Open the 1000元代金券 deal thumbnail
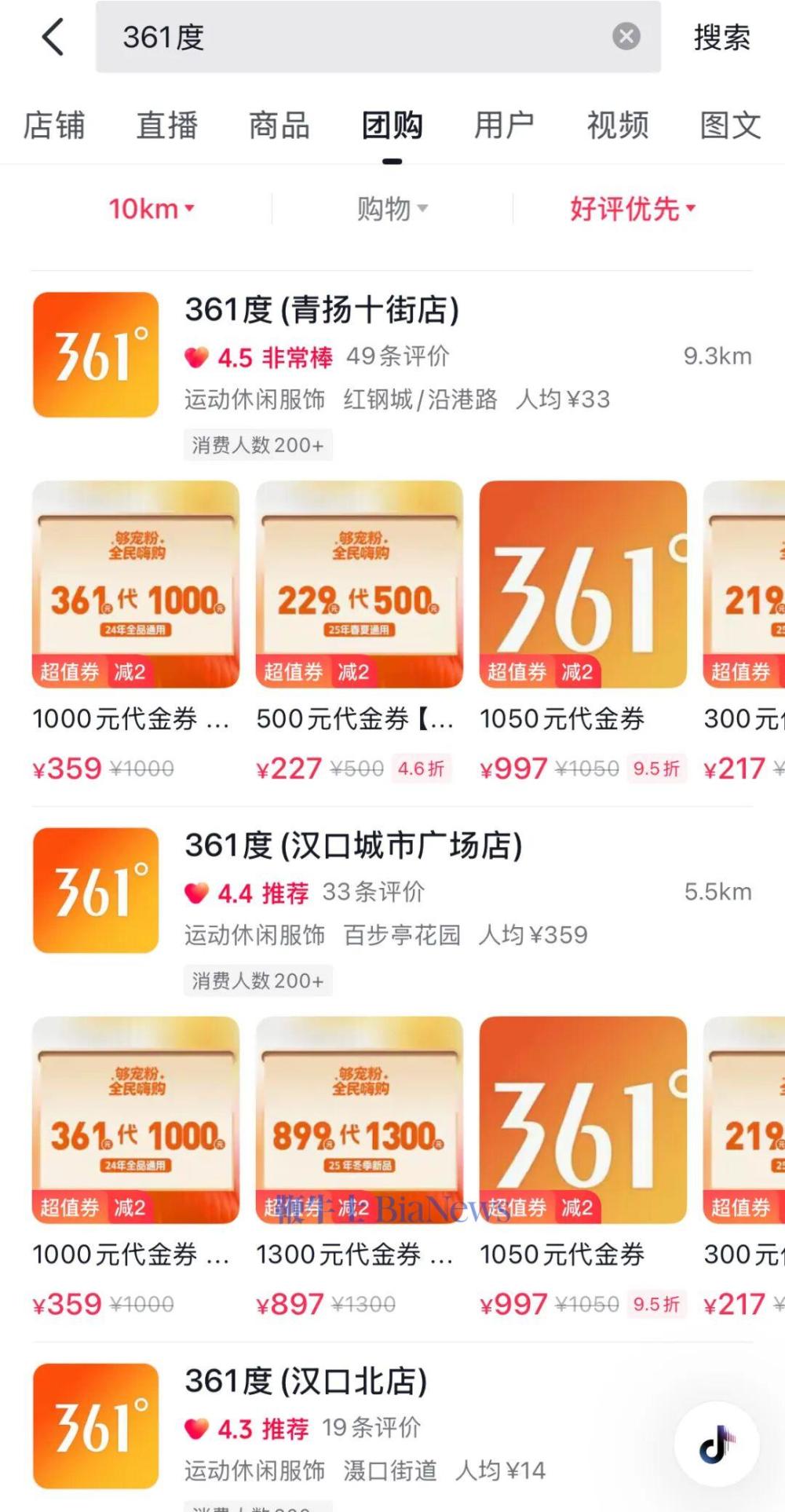Screen dimensions: 785x1512 134,586
